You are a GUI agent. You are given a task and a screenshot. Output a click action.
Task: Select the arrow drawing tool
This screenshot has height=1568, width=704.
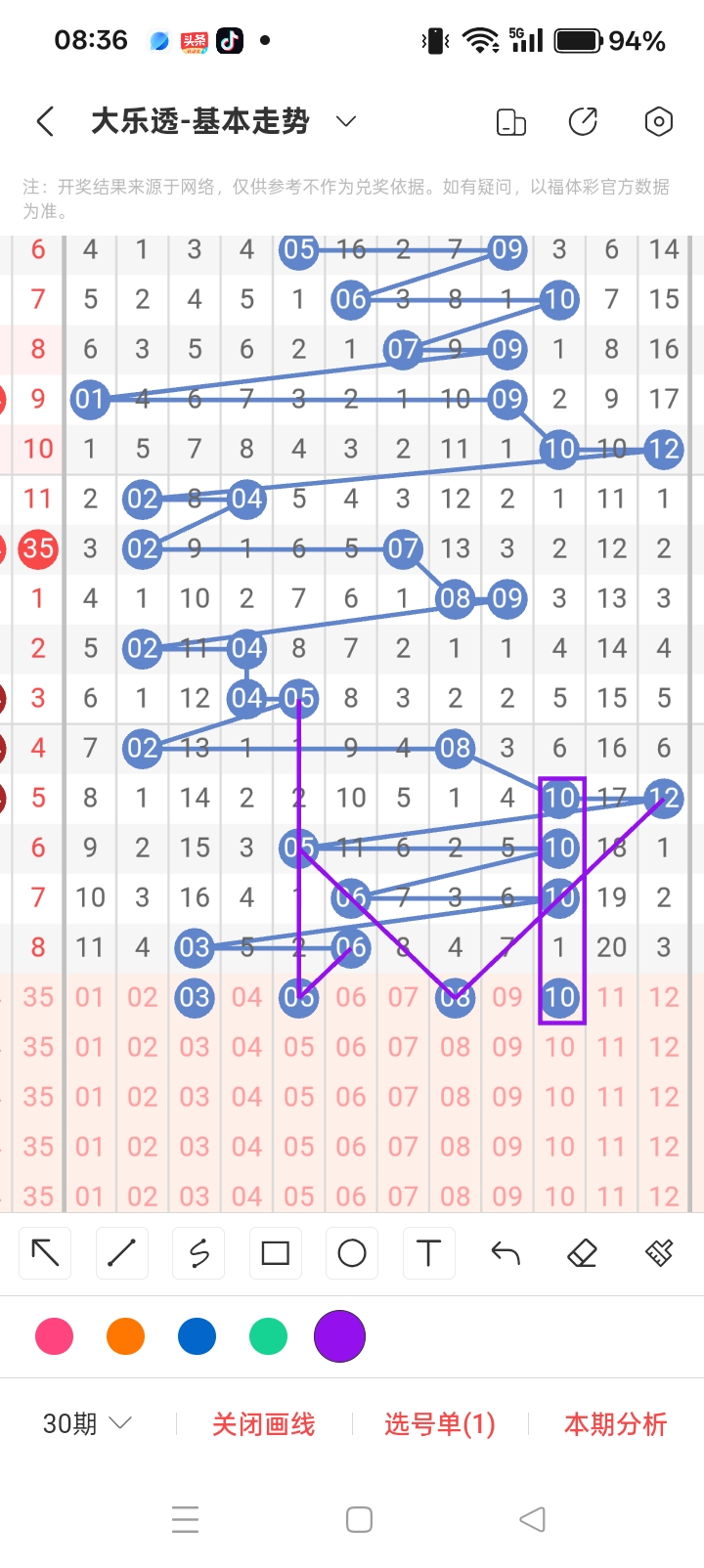click(45, 1253)
